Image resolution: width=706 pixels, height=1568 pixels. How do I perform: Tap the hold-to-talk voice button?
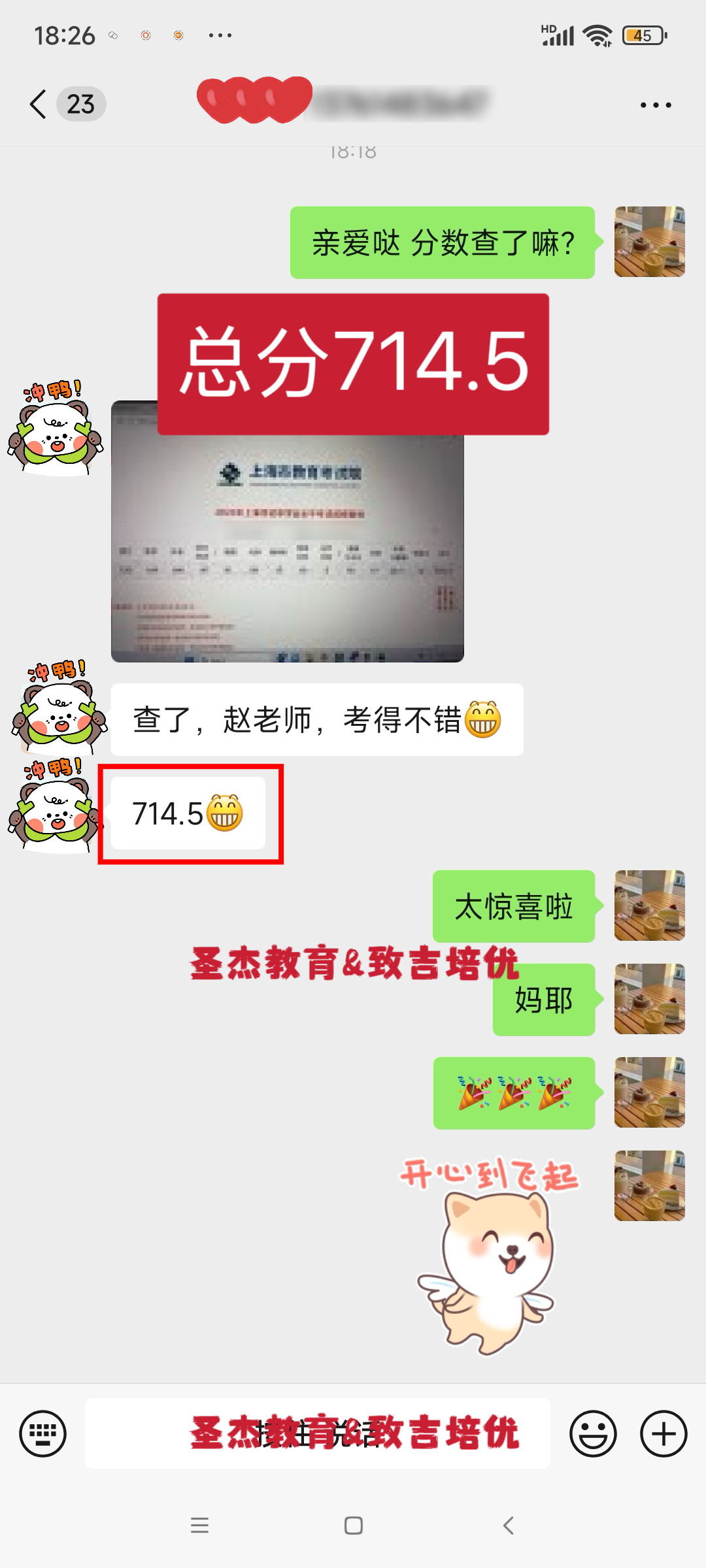318,1433
